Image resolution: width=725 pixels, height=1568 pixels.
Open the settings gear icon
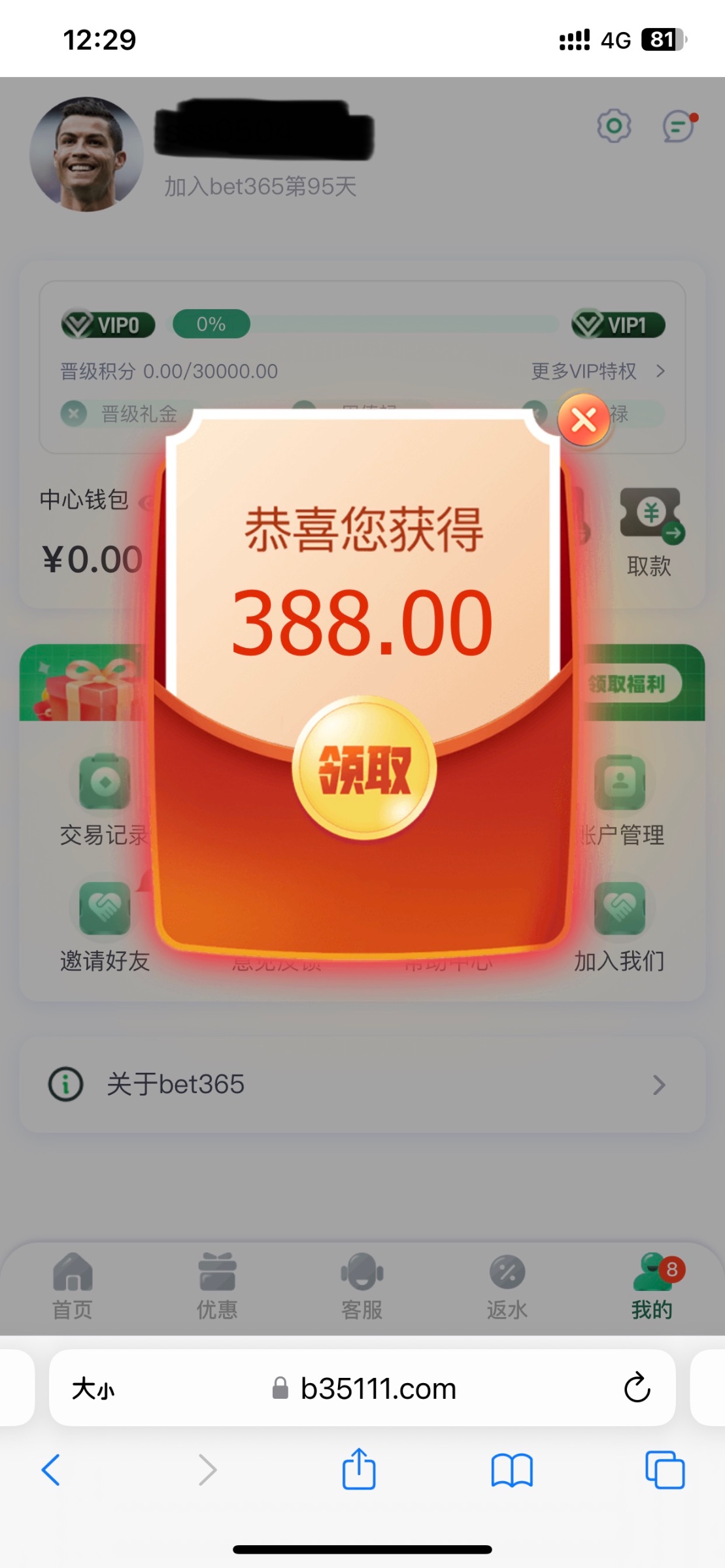click(614, 126)
